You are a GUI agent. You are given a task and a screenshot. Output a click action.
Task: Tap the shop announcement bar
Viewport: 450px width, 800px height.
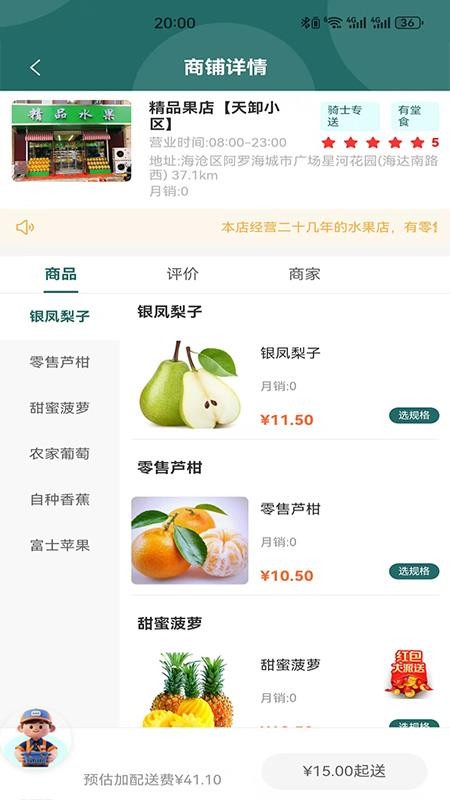coord(225,228)
